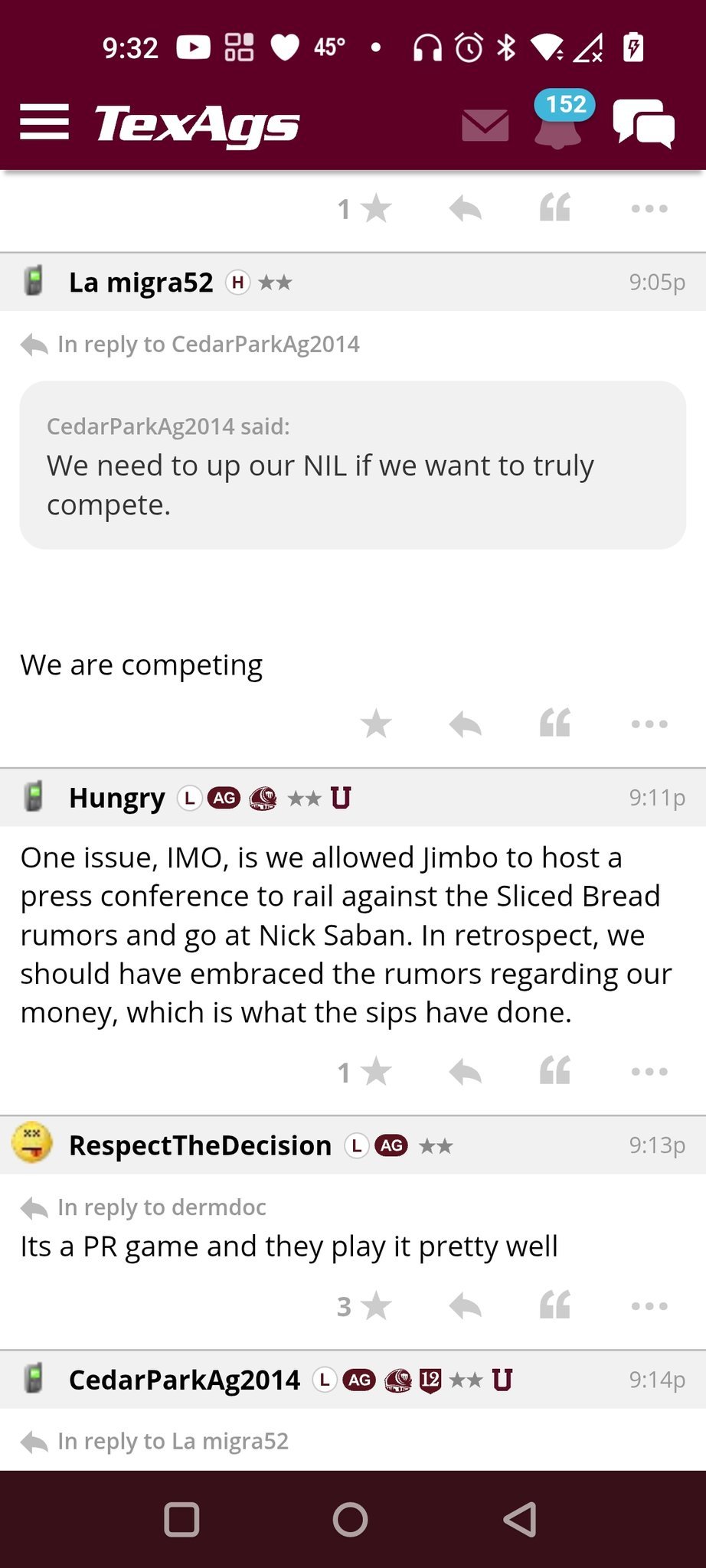
Task: Open more options on Hungry's post
Action: pyautogui.click(x=649, y=1072)
